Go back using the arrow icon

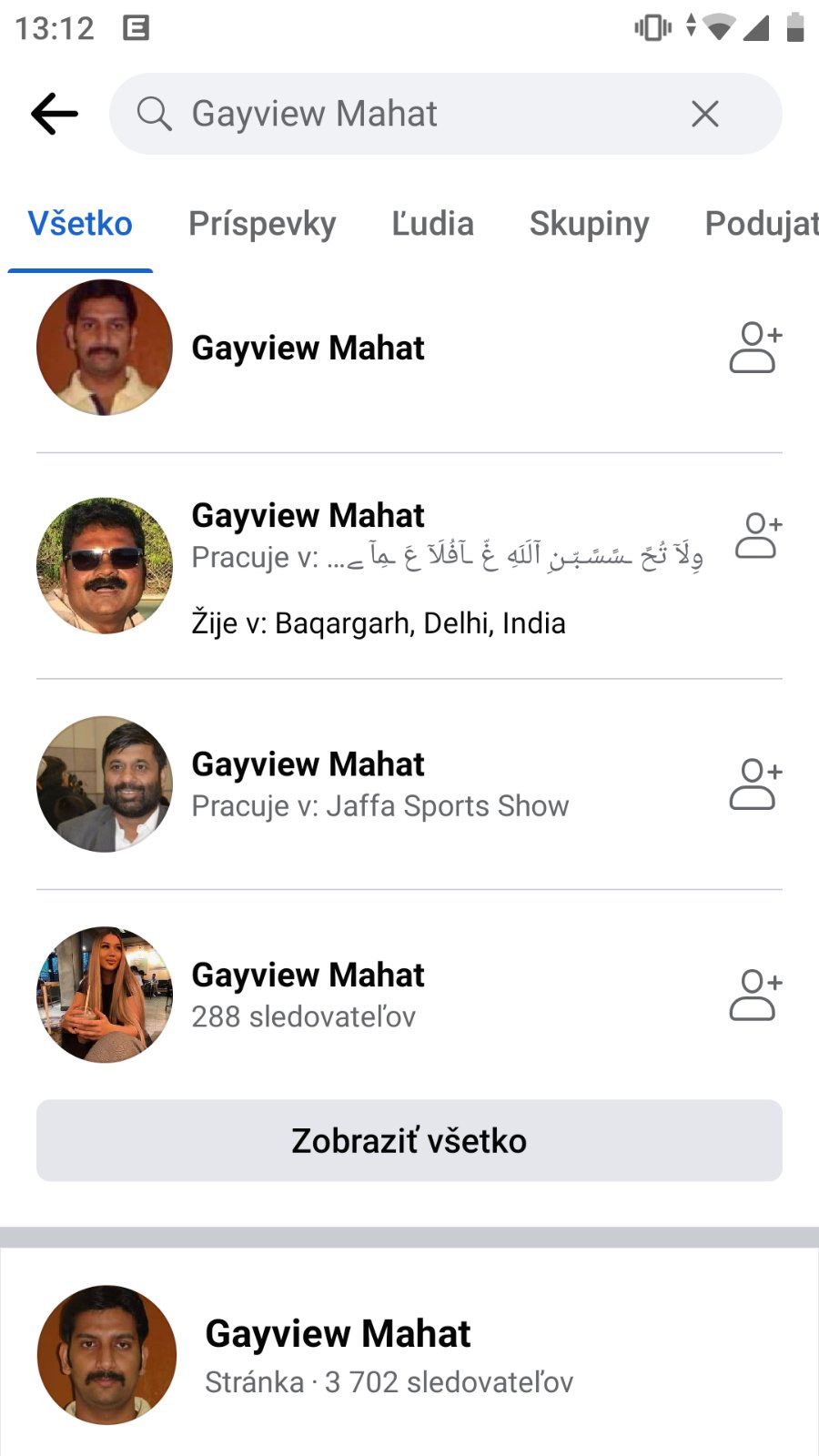(55, 114)
